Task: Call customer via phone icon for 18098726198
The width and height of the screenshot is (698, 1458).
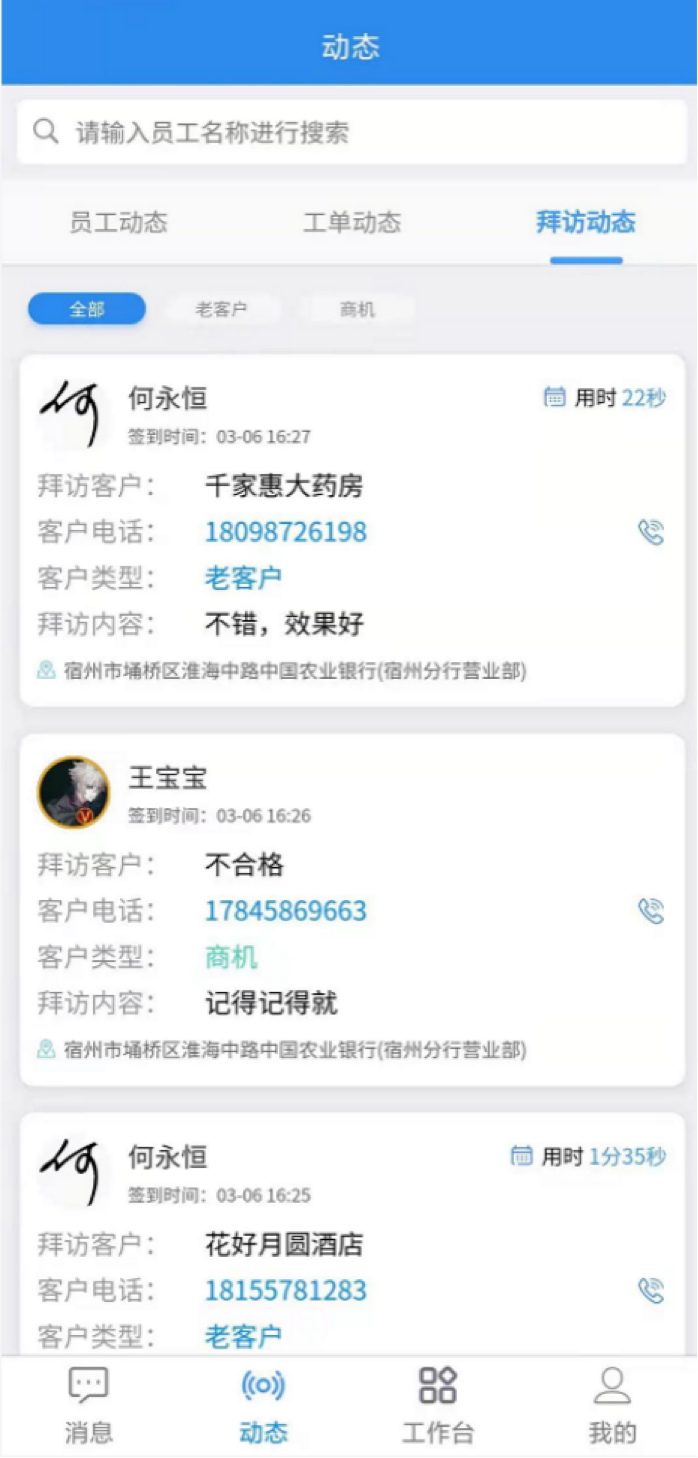Action: click(x=651, y=532)
